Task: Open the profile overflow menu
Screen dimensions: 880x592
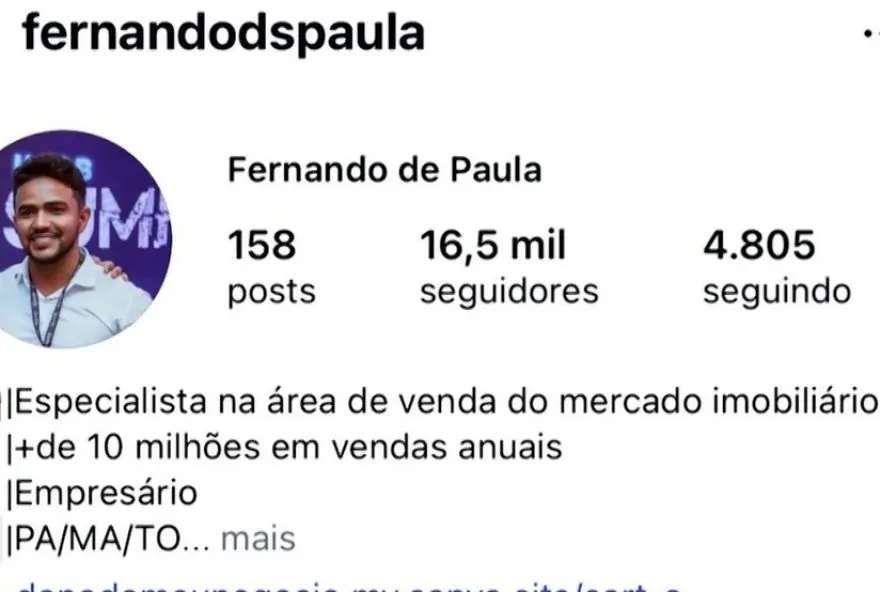Action: click(x=870, y=34)
